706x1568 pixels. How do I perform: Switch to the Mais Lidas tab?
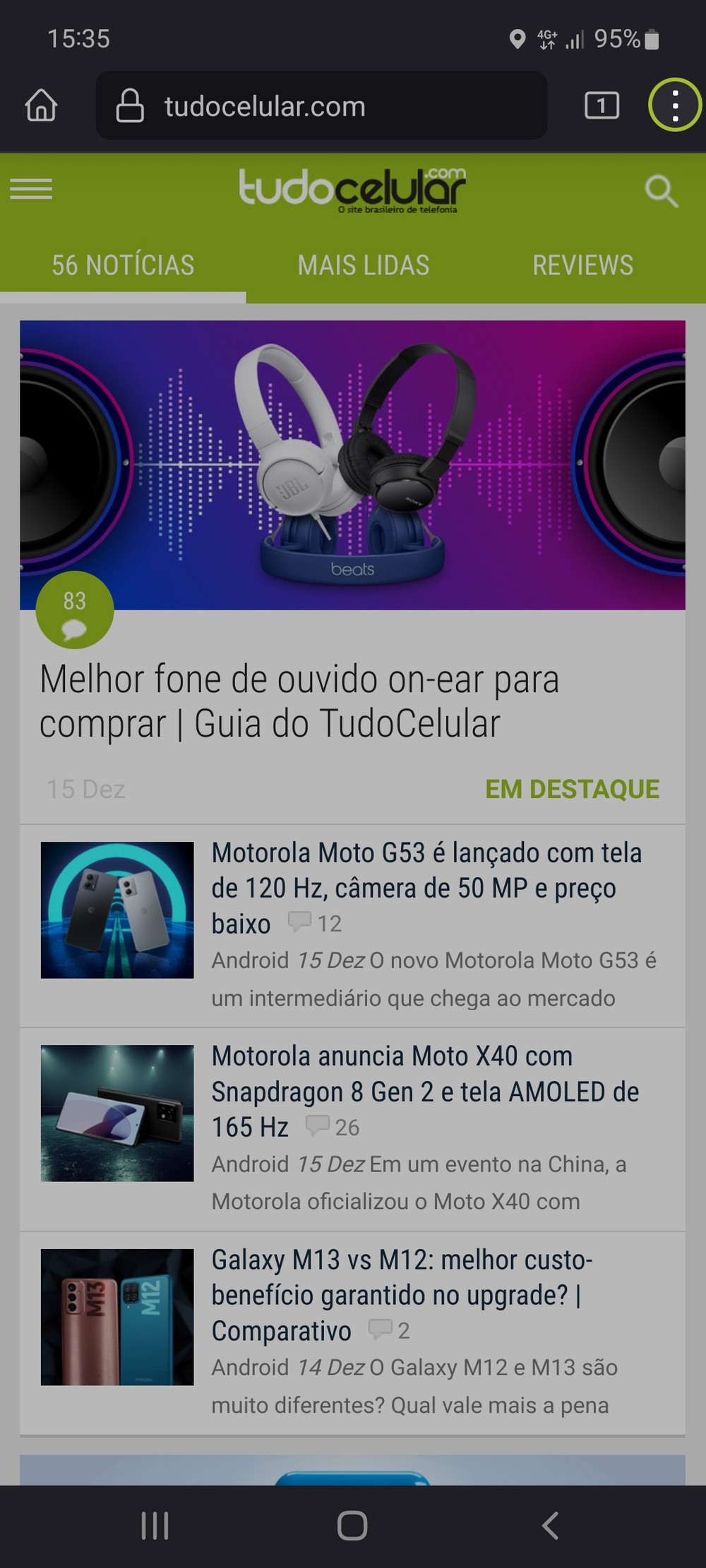[x=364, y=265]
